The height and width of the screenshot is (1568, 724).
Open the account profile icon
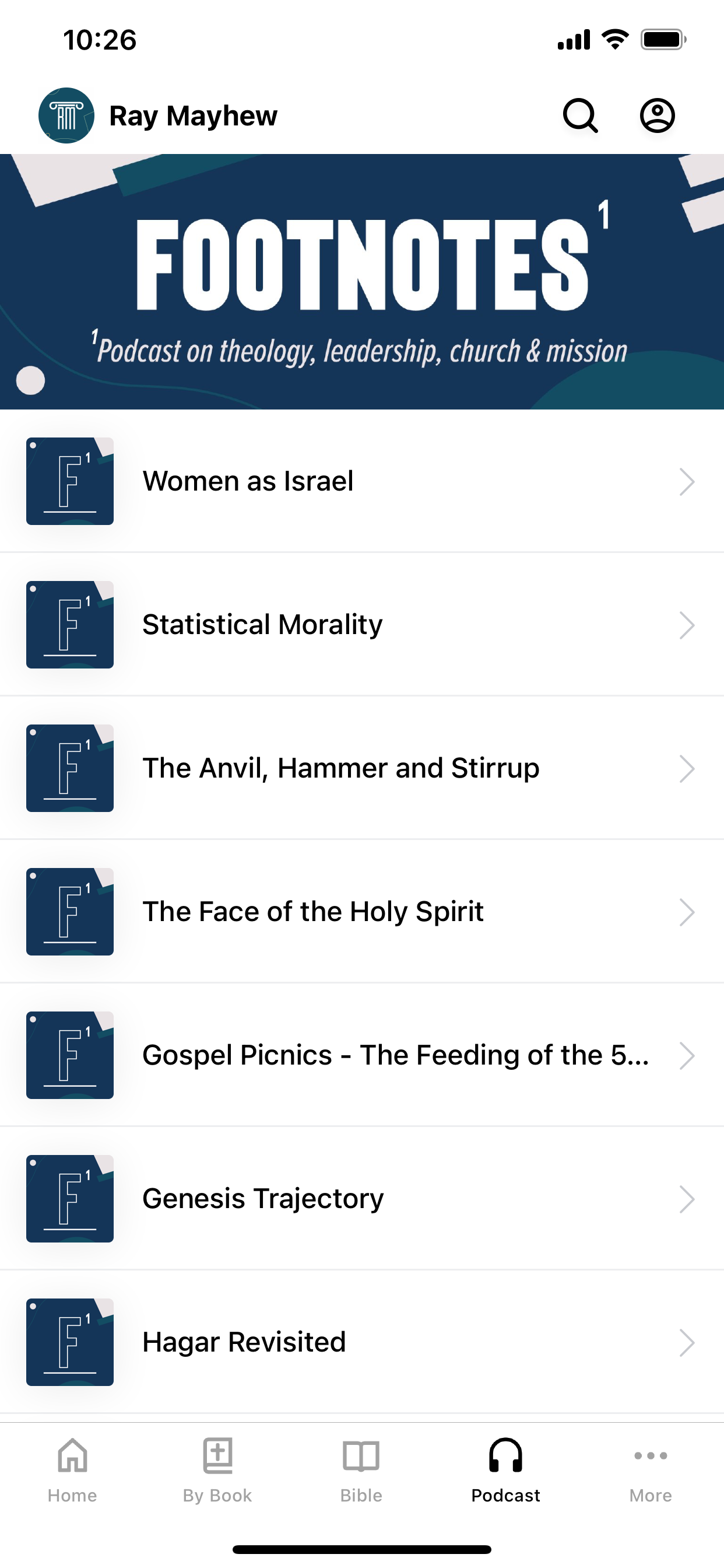[657, 116]
